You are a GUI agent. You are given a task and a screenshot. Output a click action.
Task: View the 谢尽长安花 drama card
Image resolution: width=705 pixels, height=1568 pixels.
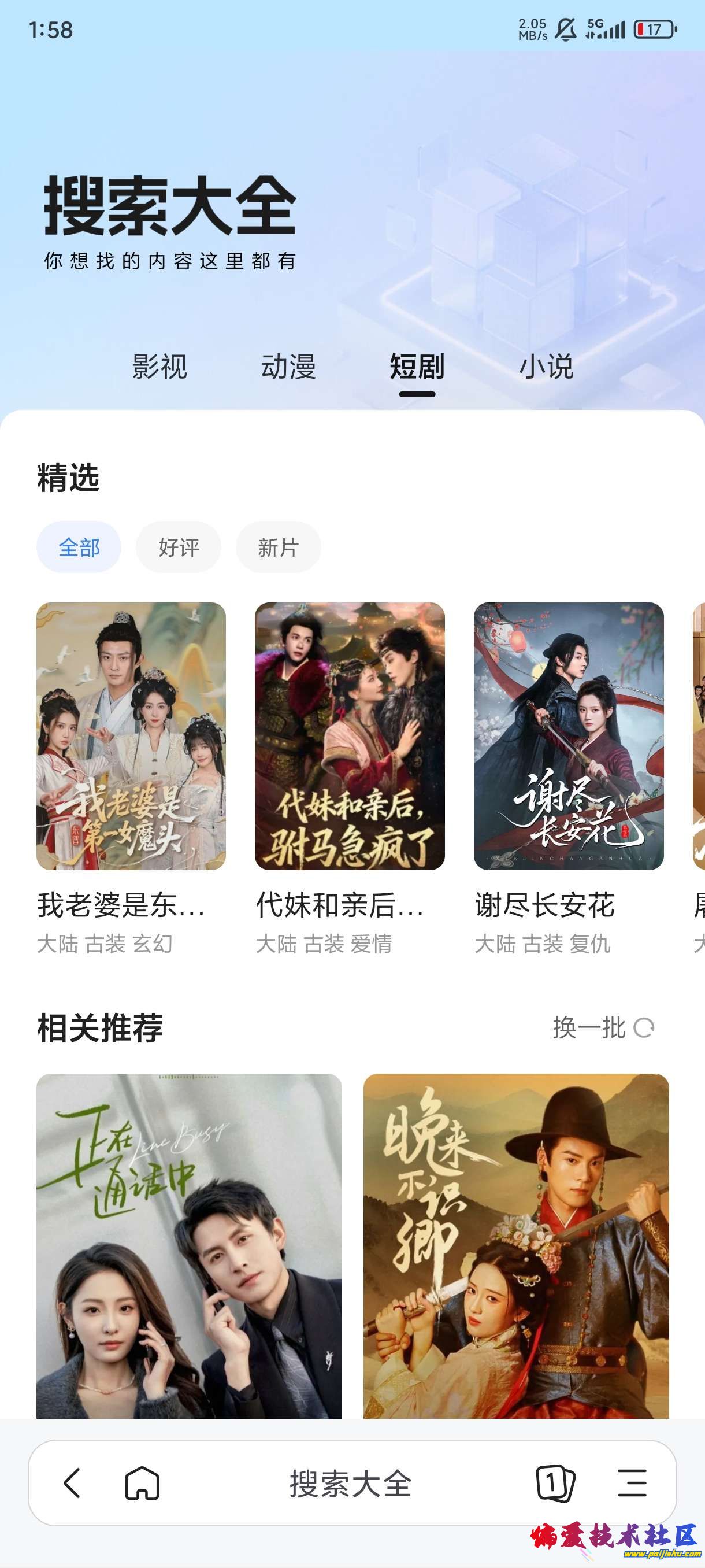click(569, 736)
